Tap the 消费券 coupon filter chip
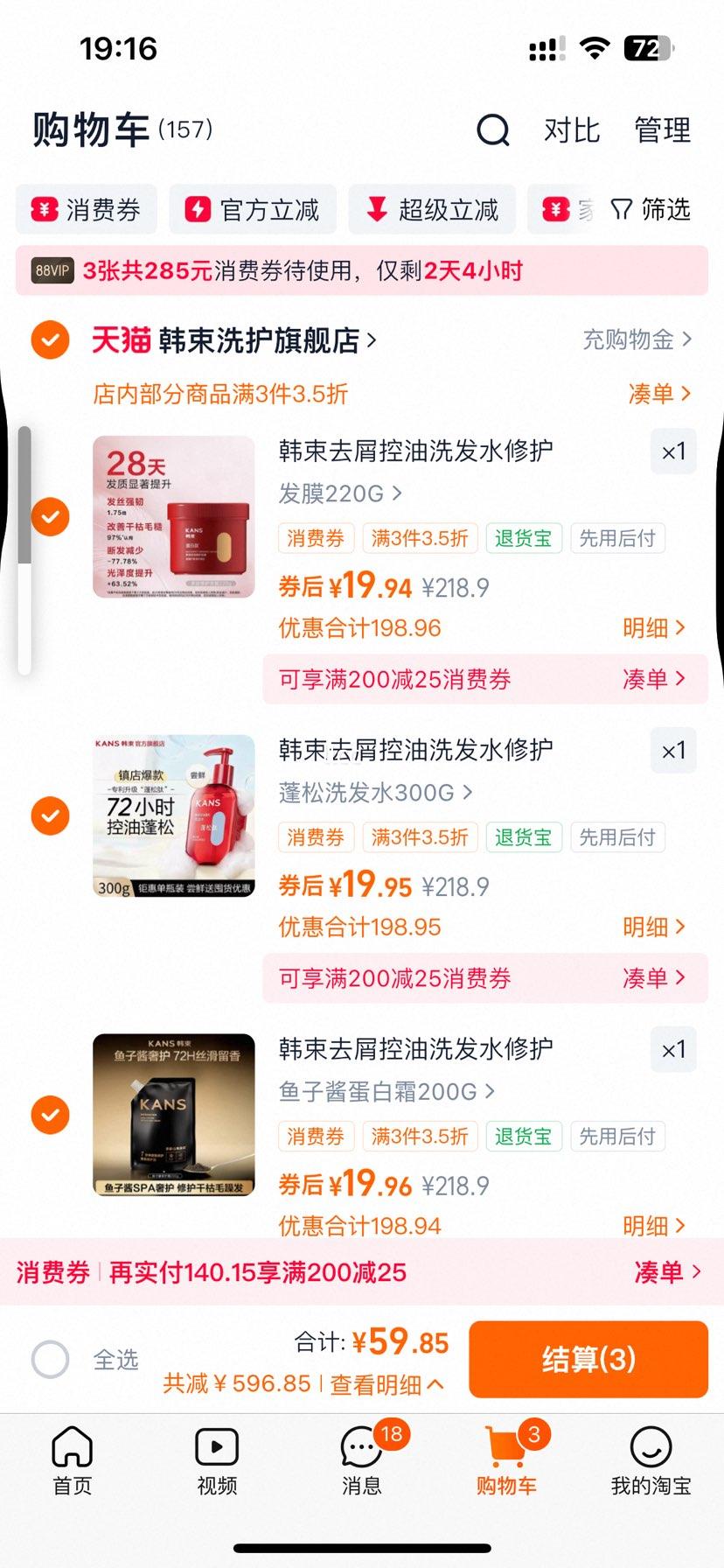This screenshot has height=1568, width=724. (85, 209)
